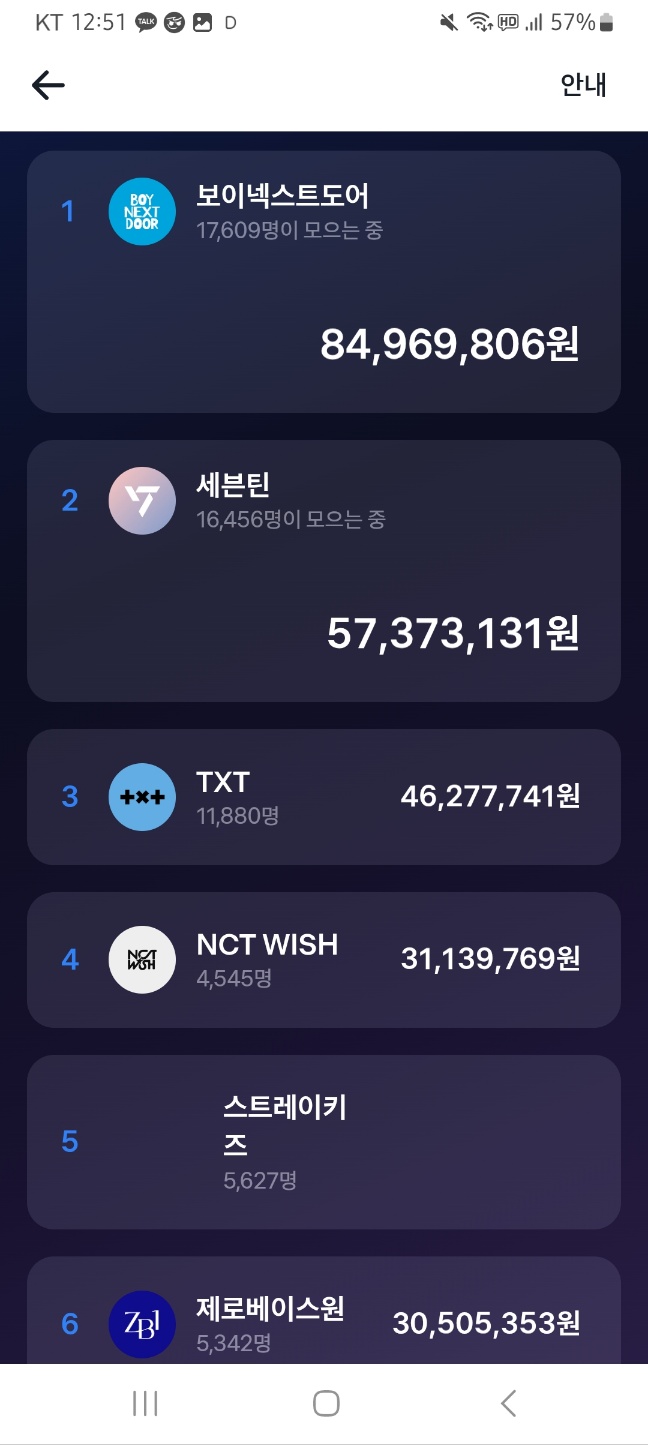Open the NCT WISH ranking card
The height and width of the screenshot is (1445, 648).
[x=323, y=959]
